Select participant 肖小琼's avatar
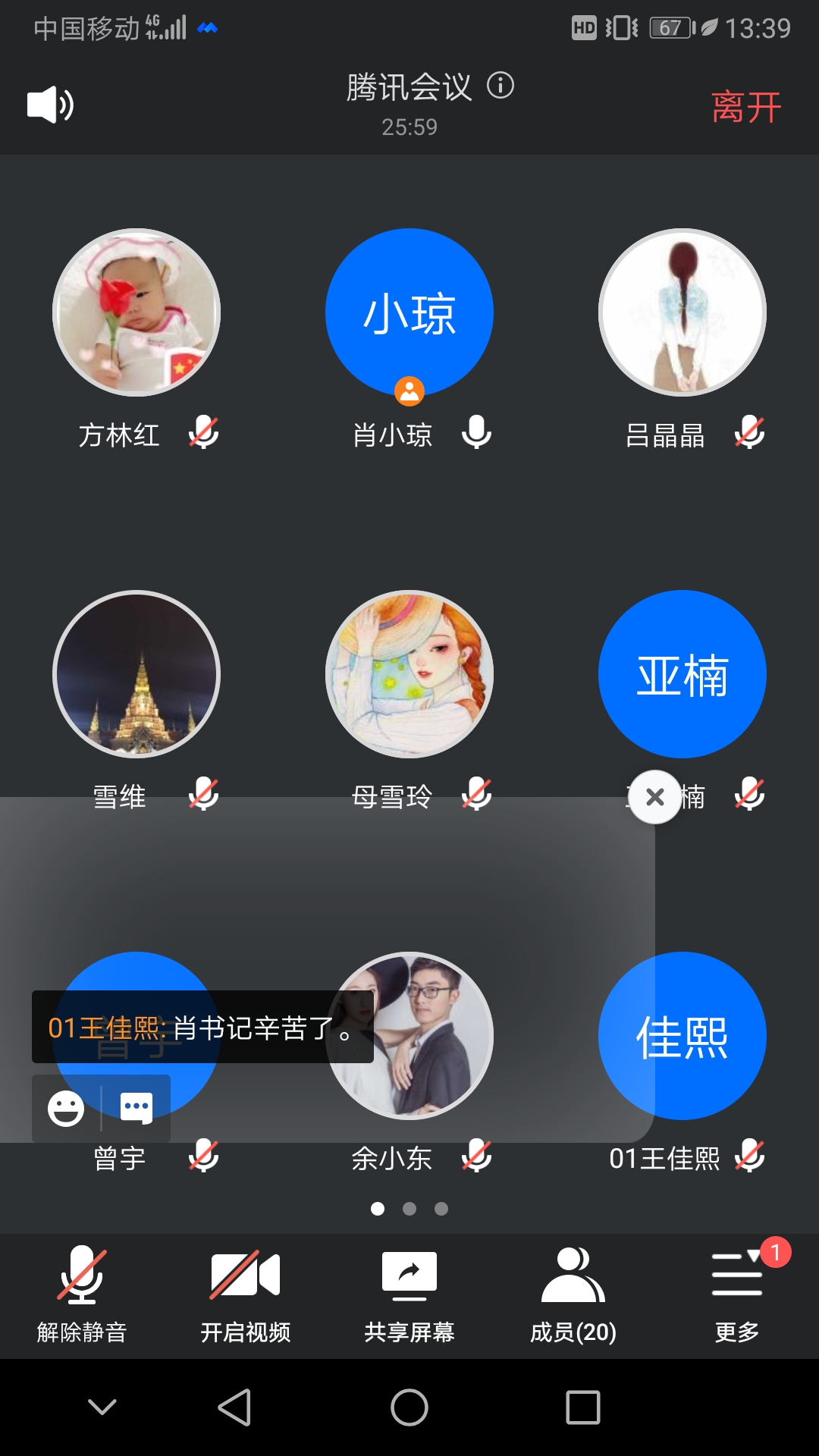Image resolution: width=819 pixels, height=1456 pixels. click(409, 312)
